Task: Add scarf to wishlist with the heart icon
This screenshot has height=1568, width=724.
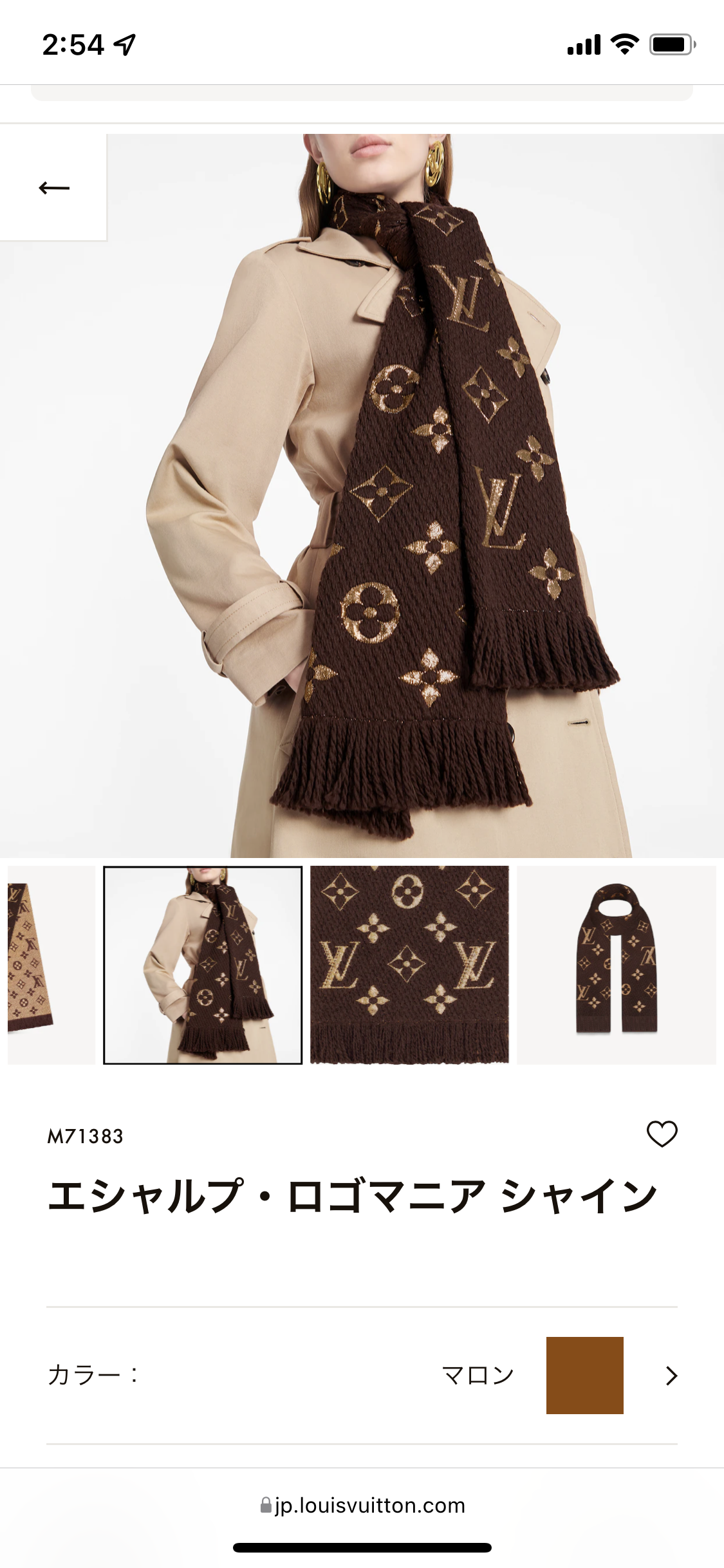Action: (x=662, y=1134)
